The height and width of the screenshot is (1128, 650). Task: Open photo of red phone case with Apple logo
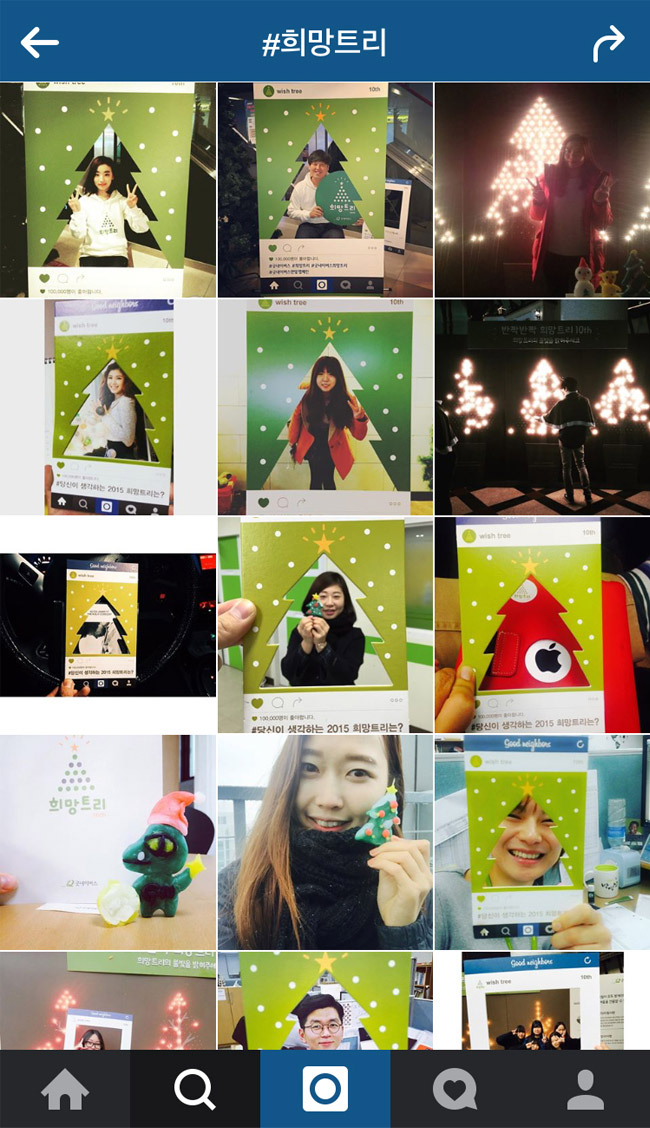[542, 624]
